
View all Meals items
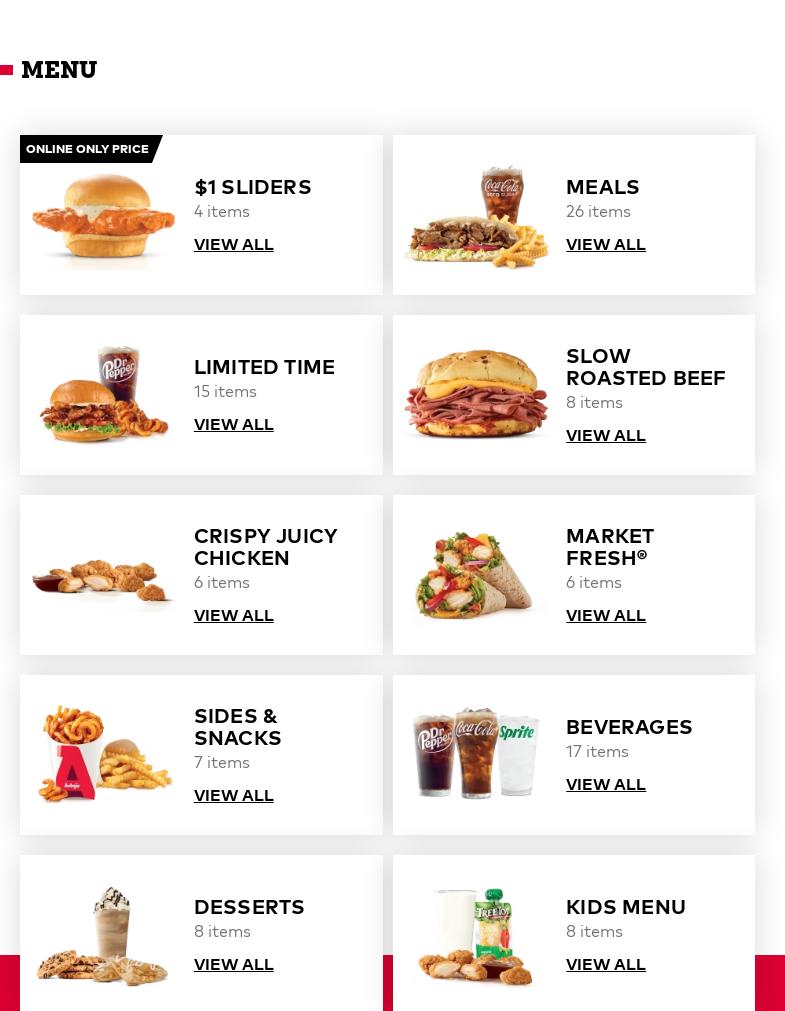click(605, 244)
